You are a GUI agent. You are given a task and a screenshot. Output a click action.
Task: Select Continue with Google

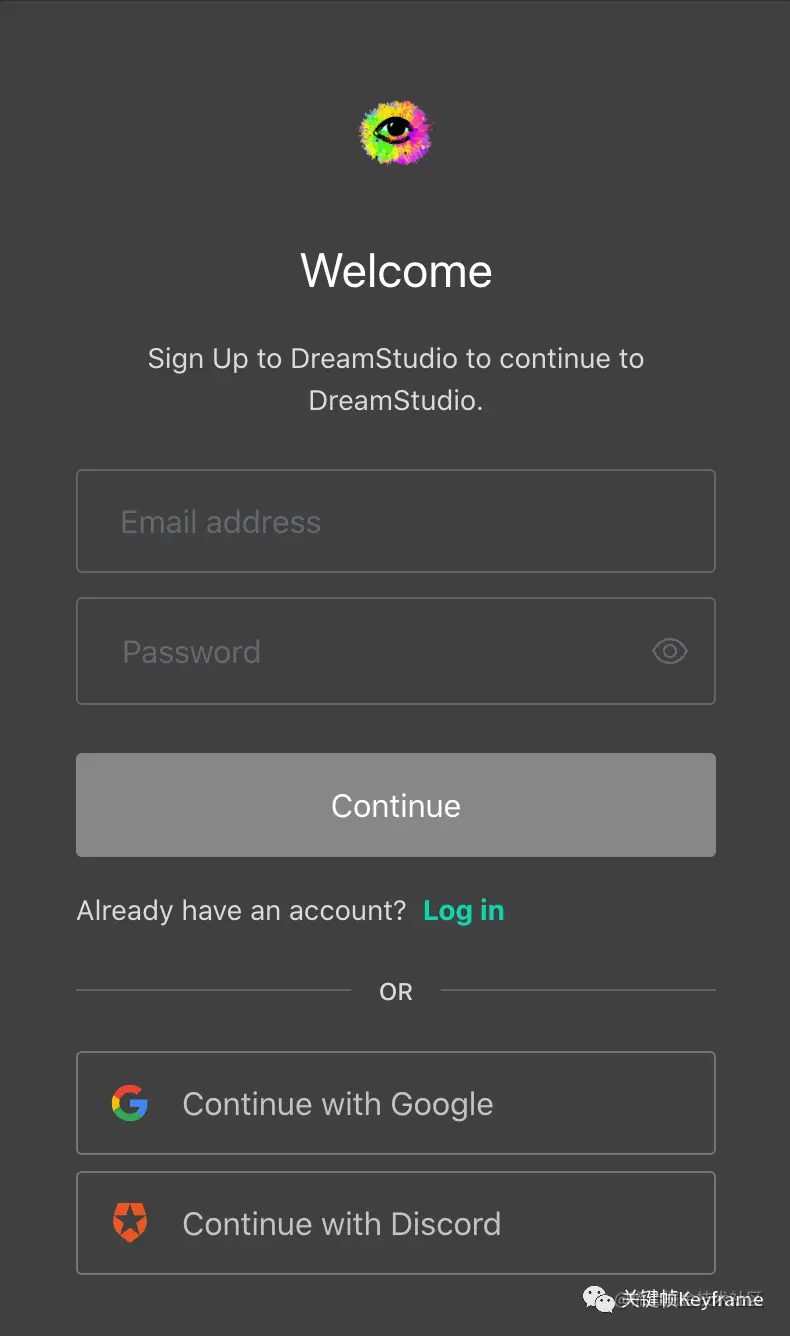(395, 1103)
